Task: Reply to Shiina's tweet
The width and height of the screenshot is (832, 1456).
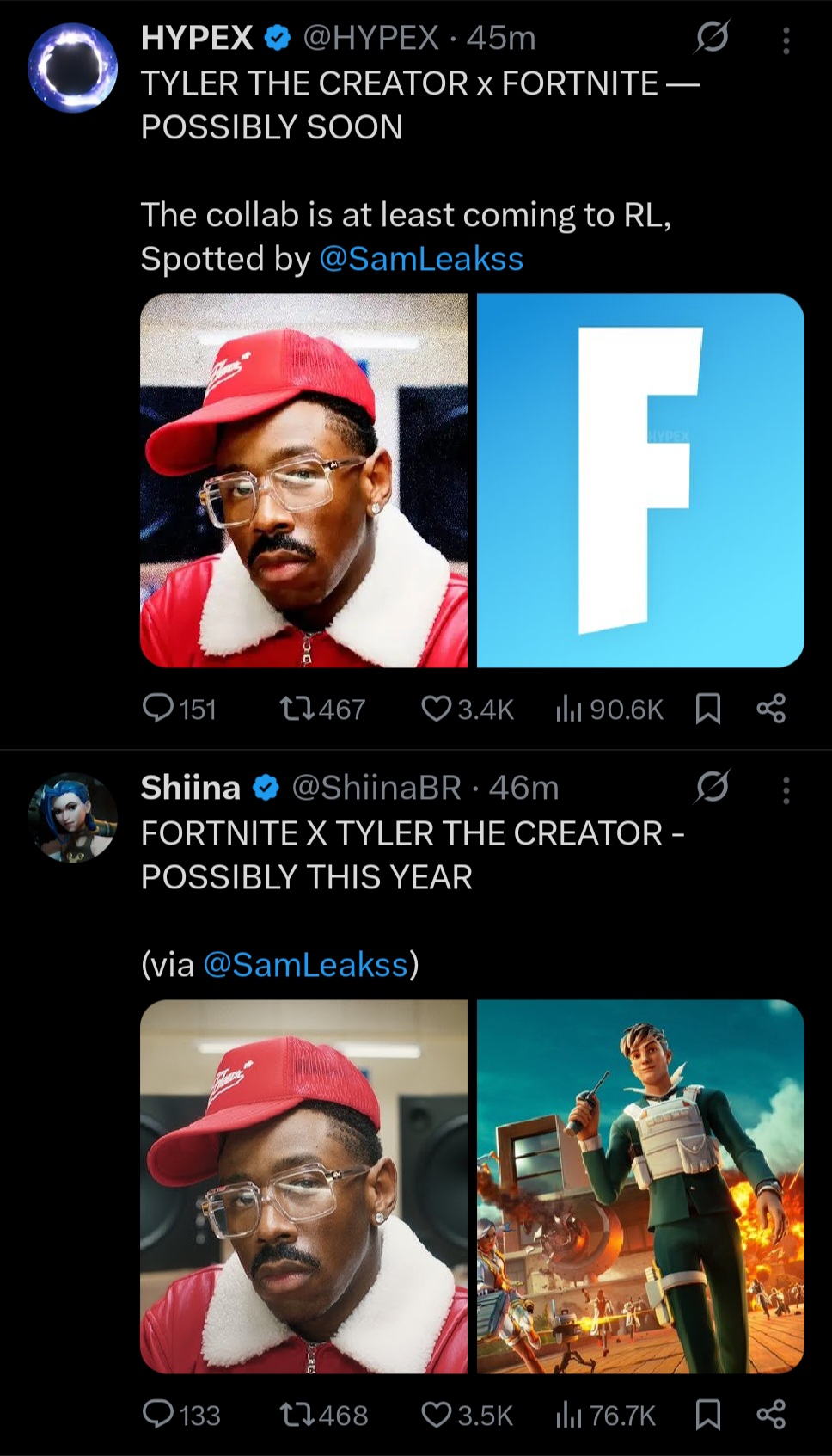Action: click(159, 1415)
